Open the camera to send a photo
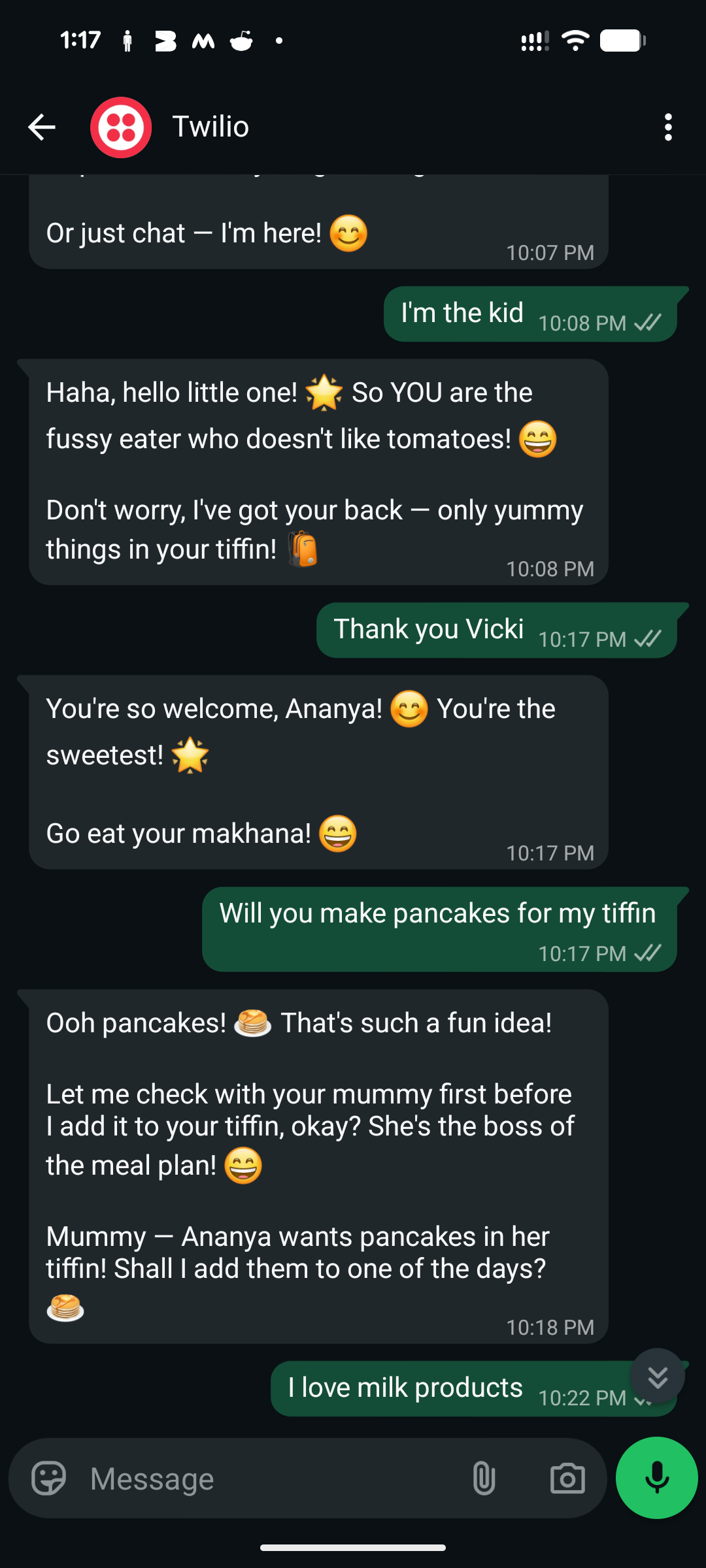 click(x=567, y=1478)
